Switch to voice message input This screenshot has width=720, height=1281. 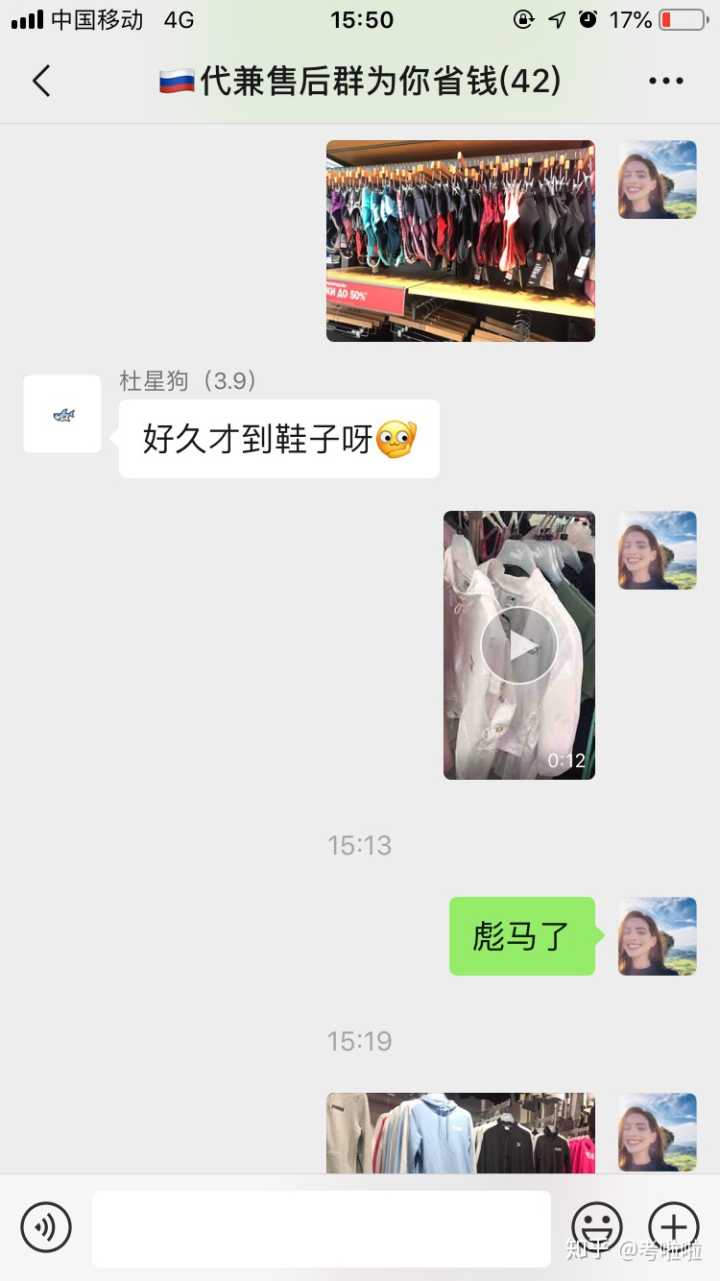46,1227
